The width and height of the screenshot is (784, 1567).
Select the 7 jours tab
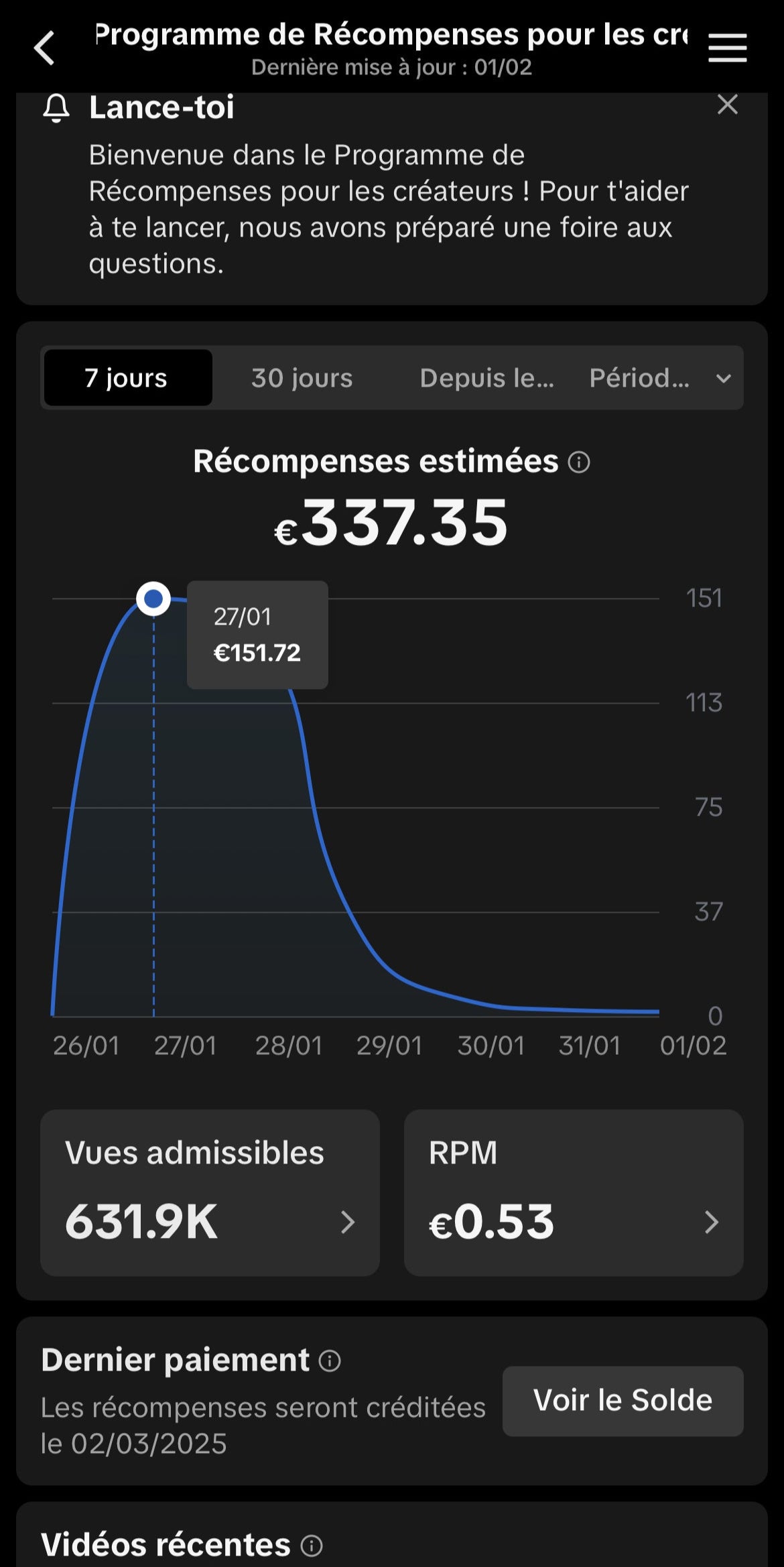pyautogui.click(x=128, y=377)
